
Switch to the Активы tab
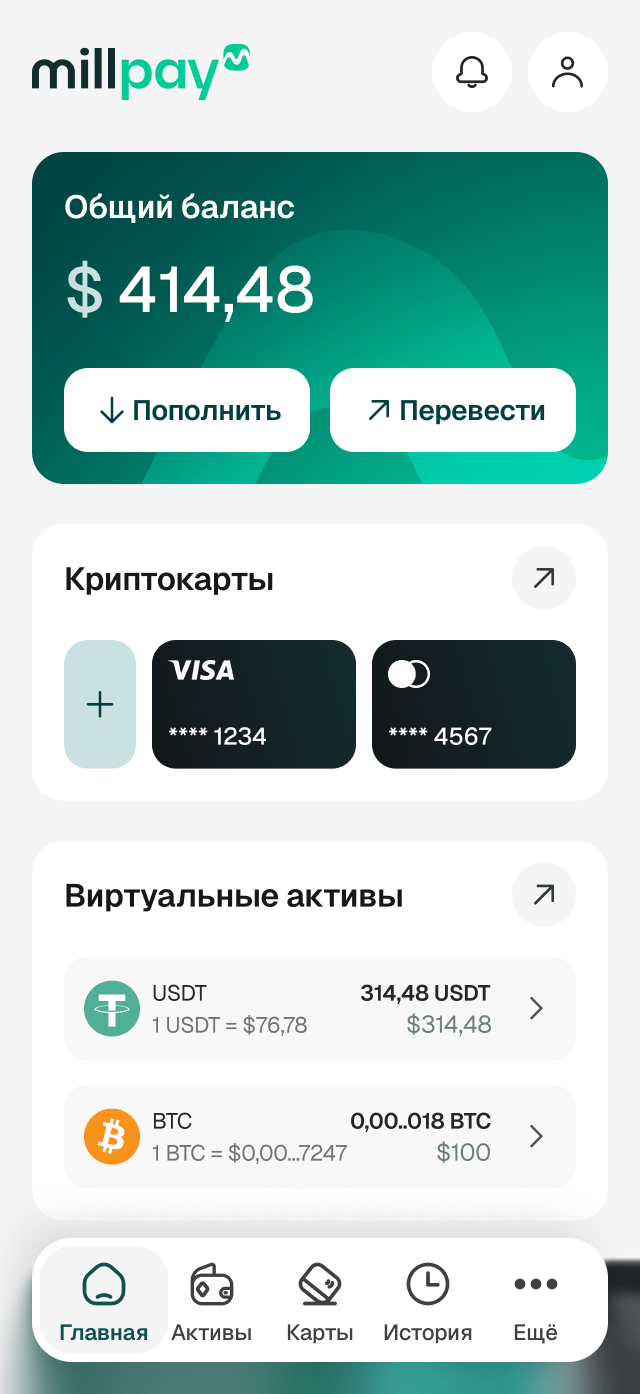tap(212, 1301)
